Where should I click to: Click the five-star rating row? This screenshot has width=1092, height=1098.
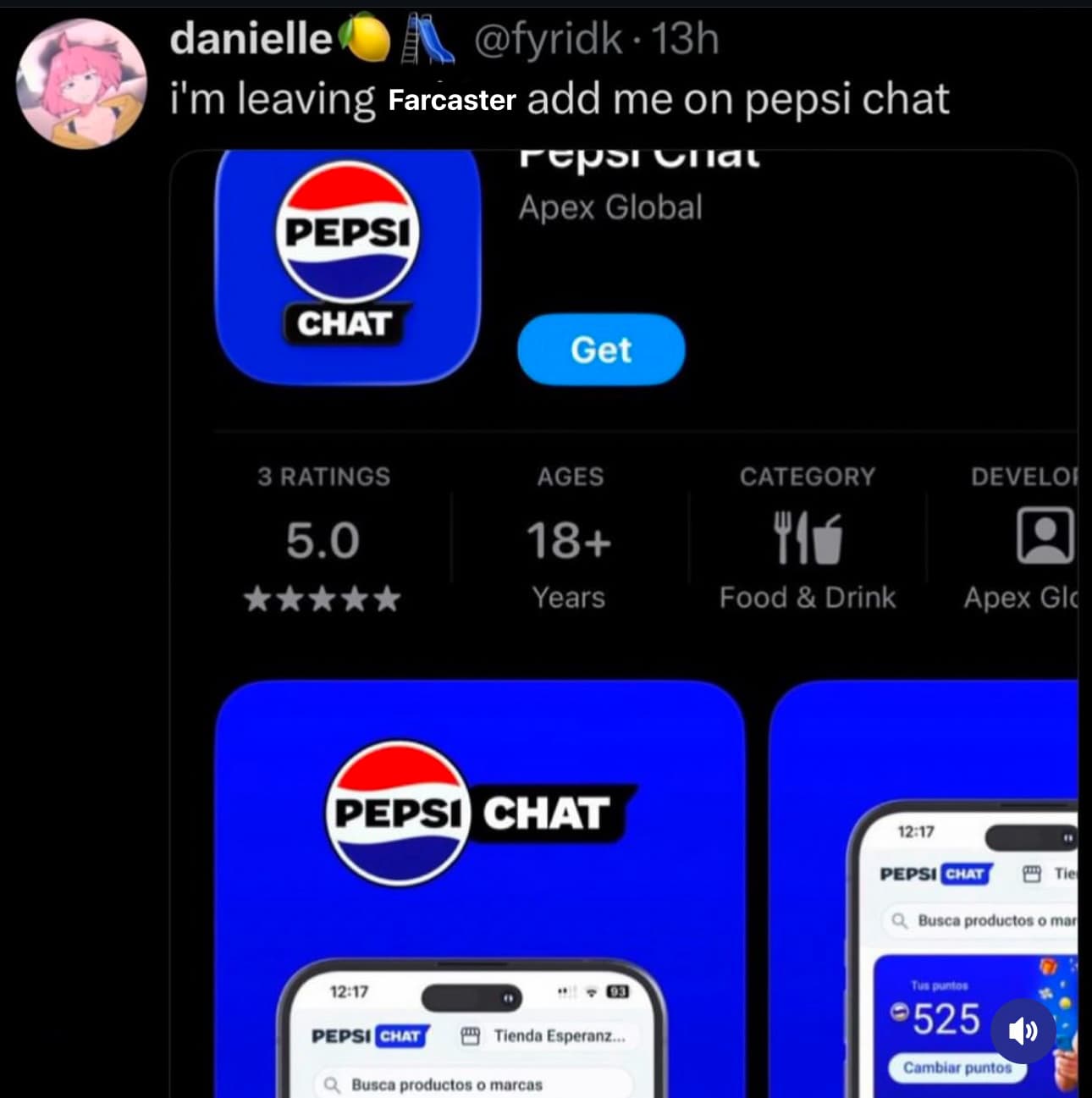click(x=323, y=599)
